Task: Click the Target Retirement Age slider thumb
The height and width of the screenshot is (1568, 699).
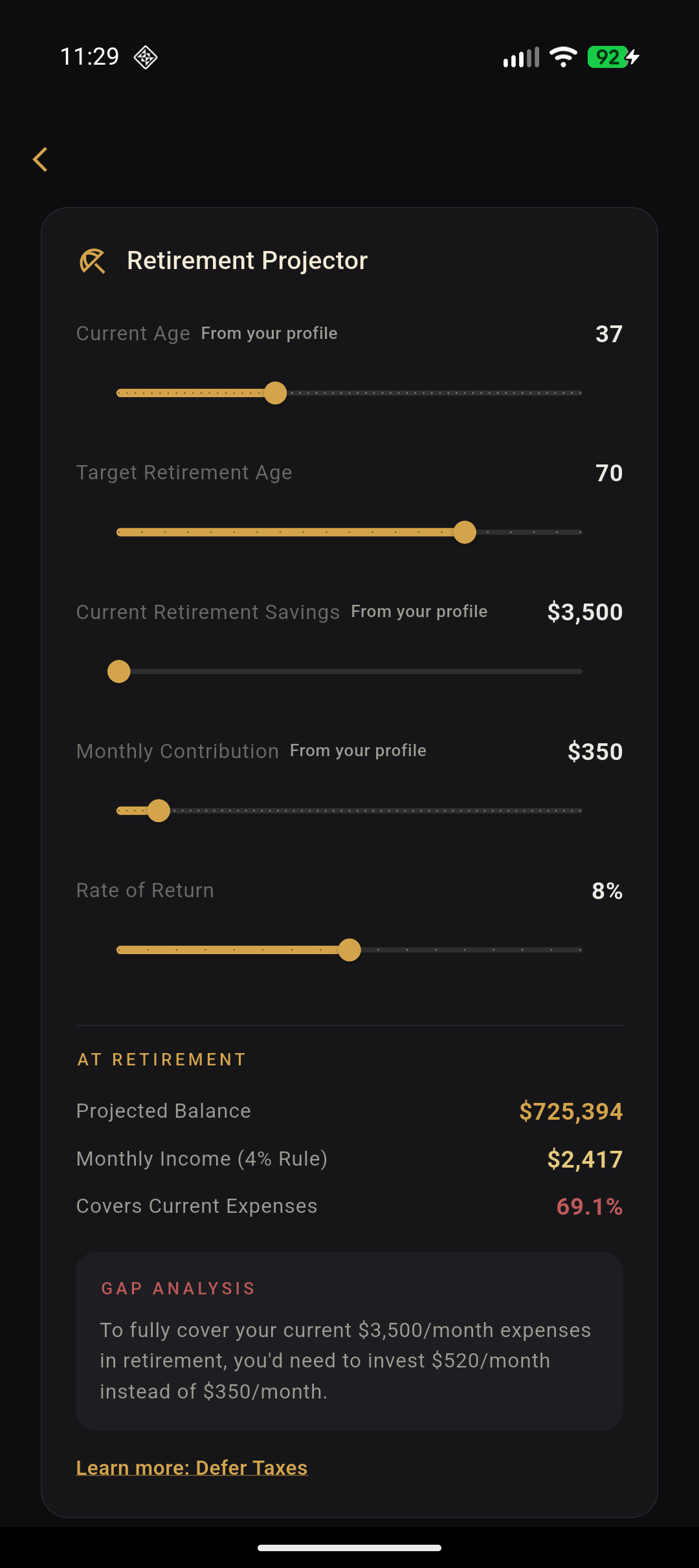Action: [465, 532]
